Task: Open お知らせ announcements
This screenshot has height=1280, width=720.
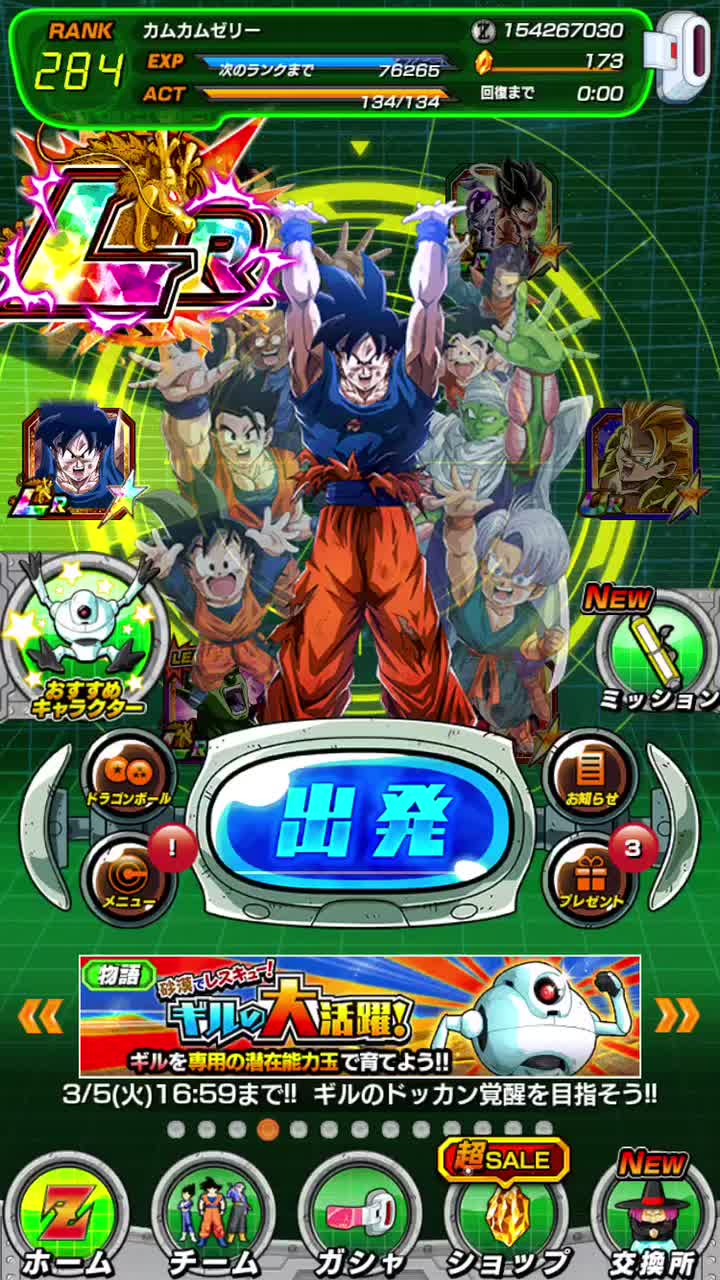Action: click(591, 774)
